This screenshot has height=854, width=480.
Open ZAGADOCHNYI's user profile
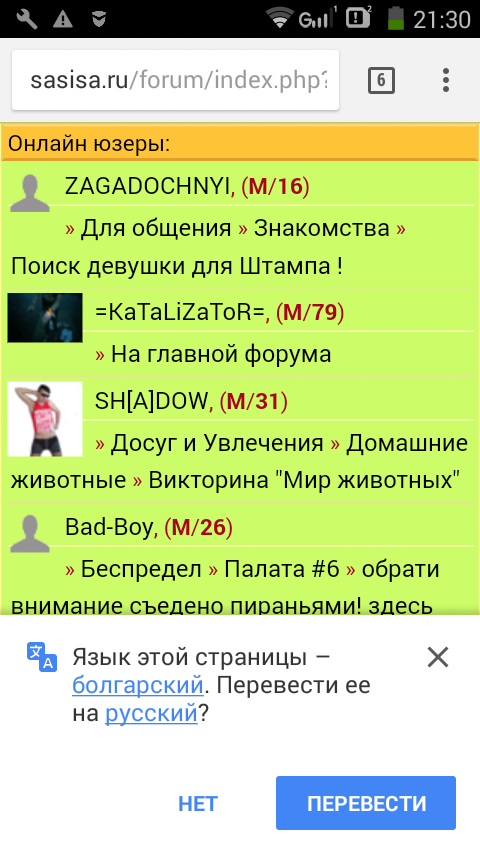[x=148, y=186]
